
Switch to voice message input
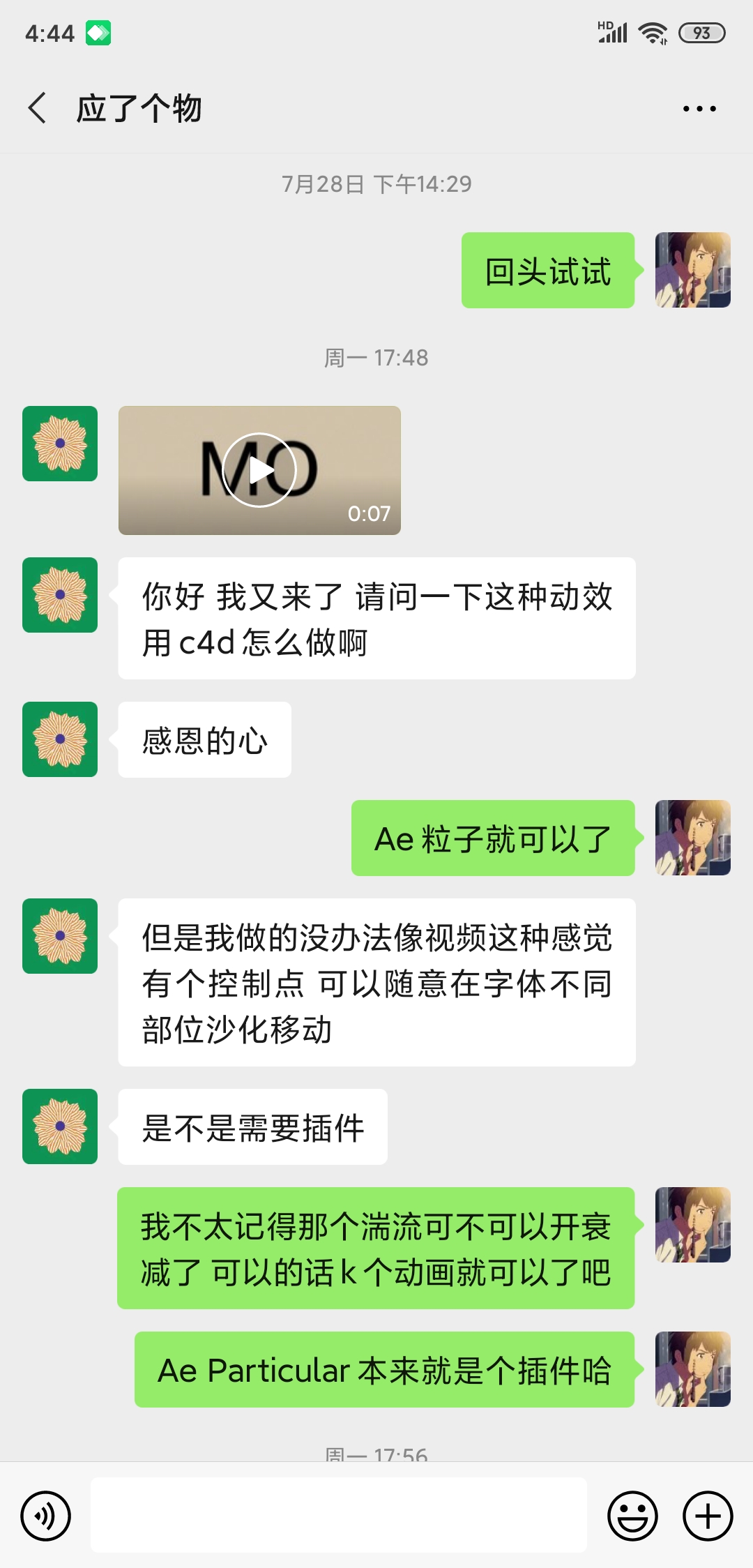(x=46, y=1516)
